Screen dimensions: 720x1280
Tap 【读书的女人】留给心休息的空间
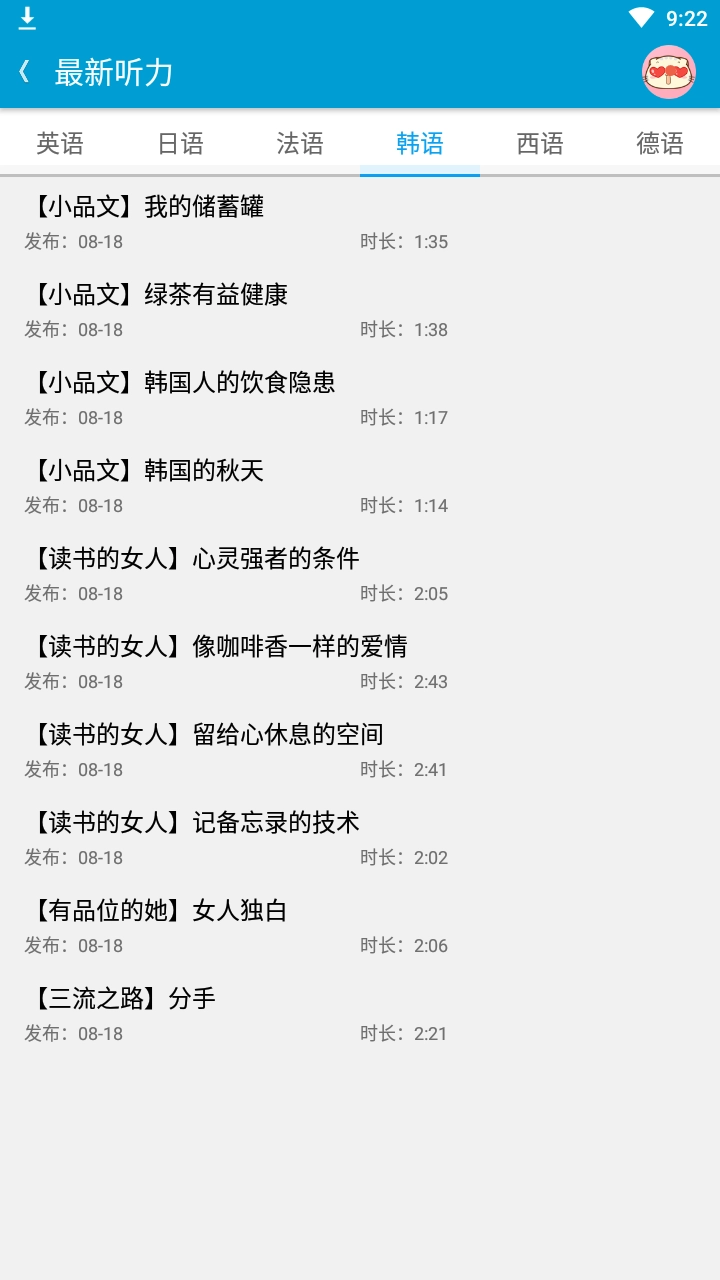[360, 750]
